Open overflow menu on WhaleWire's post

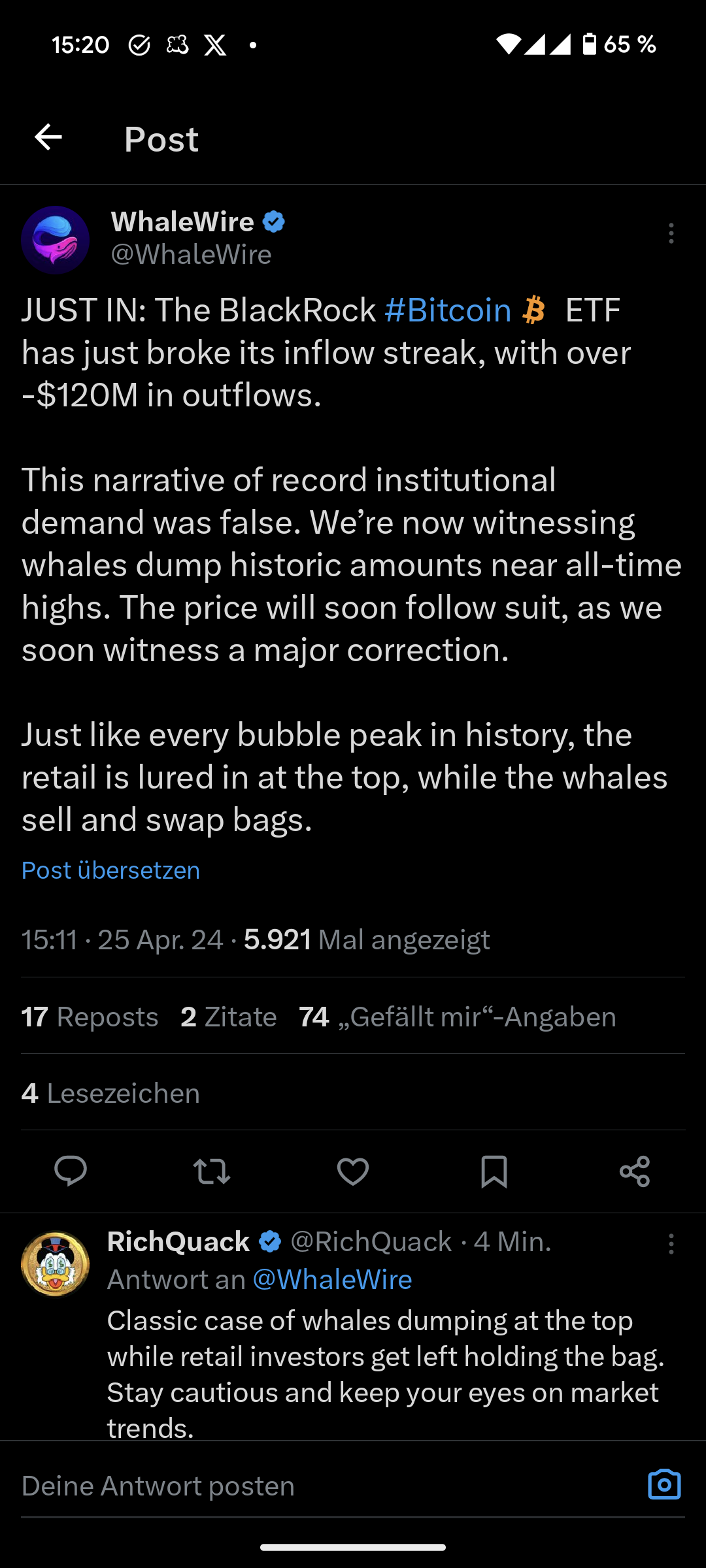pos(671,233)
